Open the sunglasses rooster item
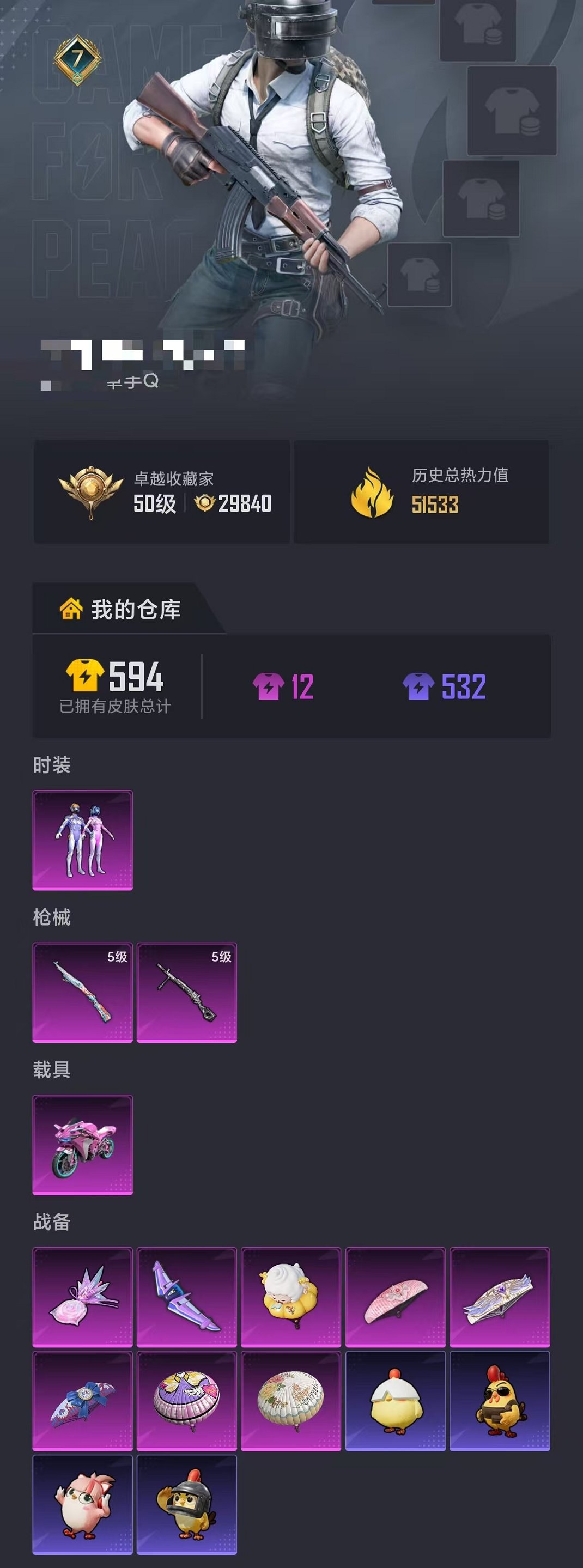Viewport: 583px width, 1568px height. [500, 1401]
